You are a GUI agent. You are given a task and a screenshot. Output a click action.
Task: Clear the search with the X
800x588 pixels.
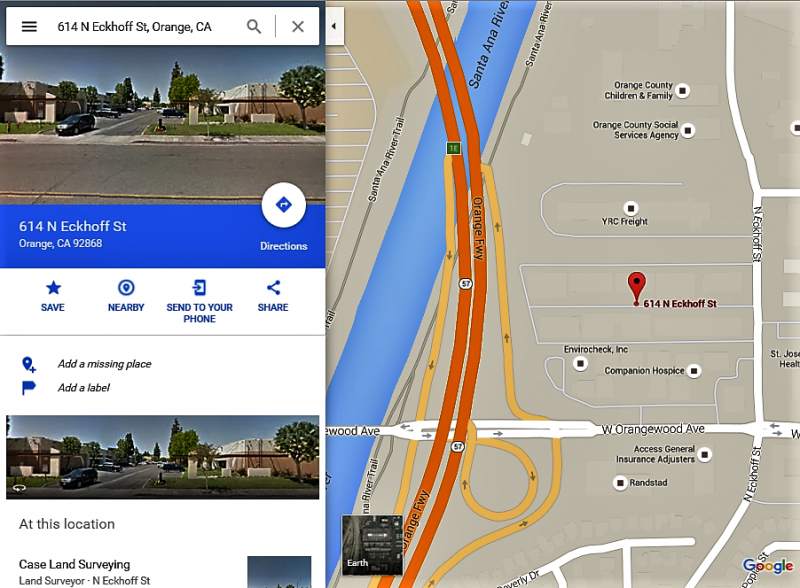297,27
